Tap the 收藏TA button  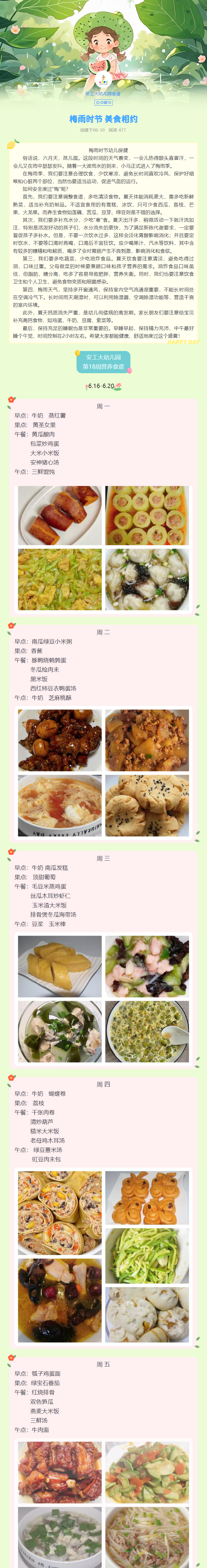pyautogui.click(x=103, y=102)
